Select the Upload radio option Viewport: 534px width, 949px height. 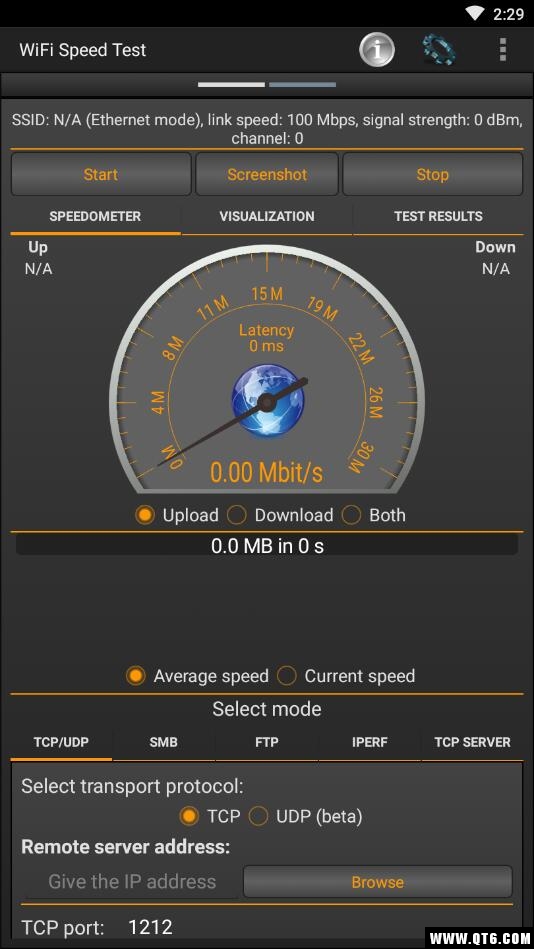click(x=177, y=515)
